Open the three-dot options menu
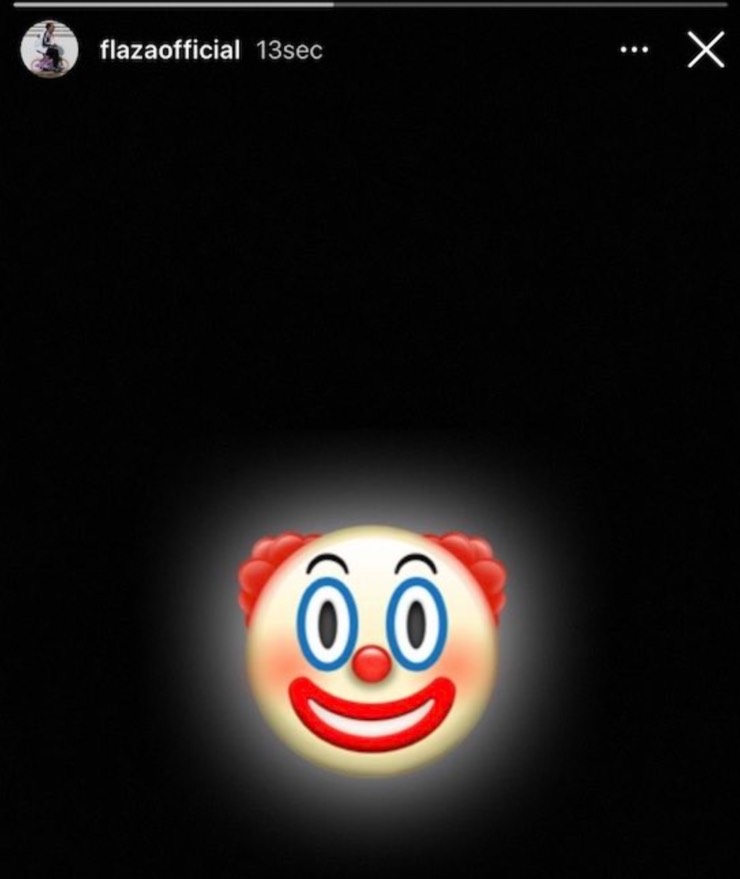 point(634,49)
